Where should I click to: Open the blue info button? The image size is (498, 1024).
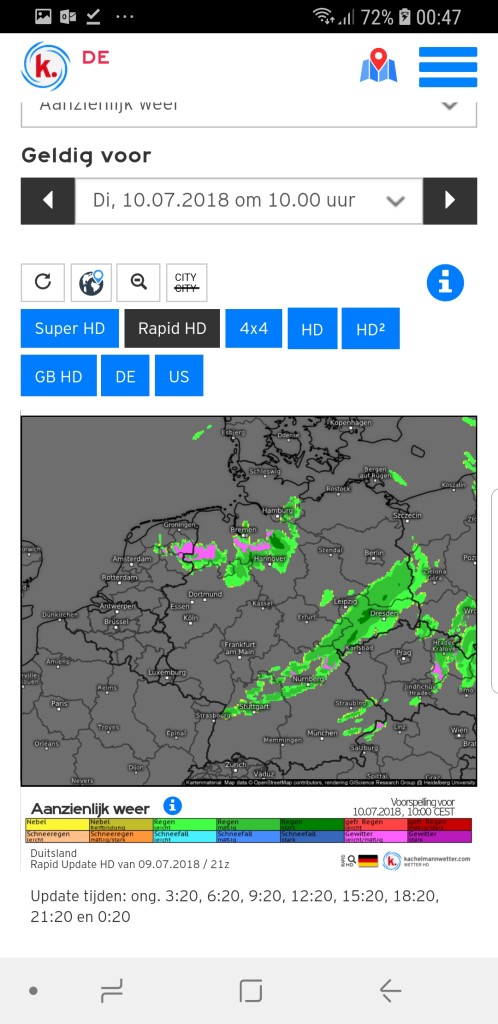point(445,283)
